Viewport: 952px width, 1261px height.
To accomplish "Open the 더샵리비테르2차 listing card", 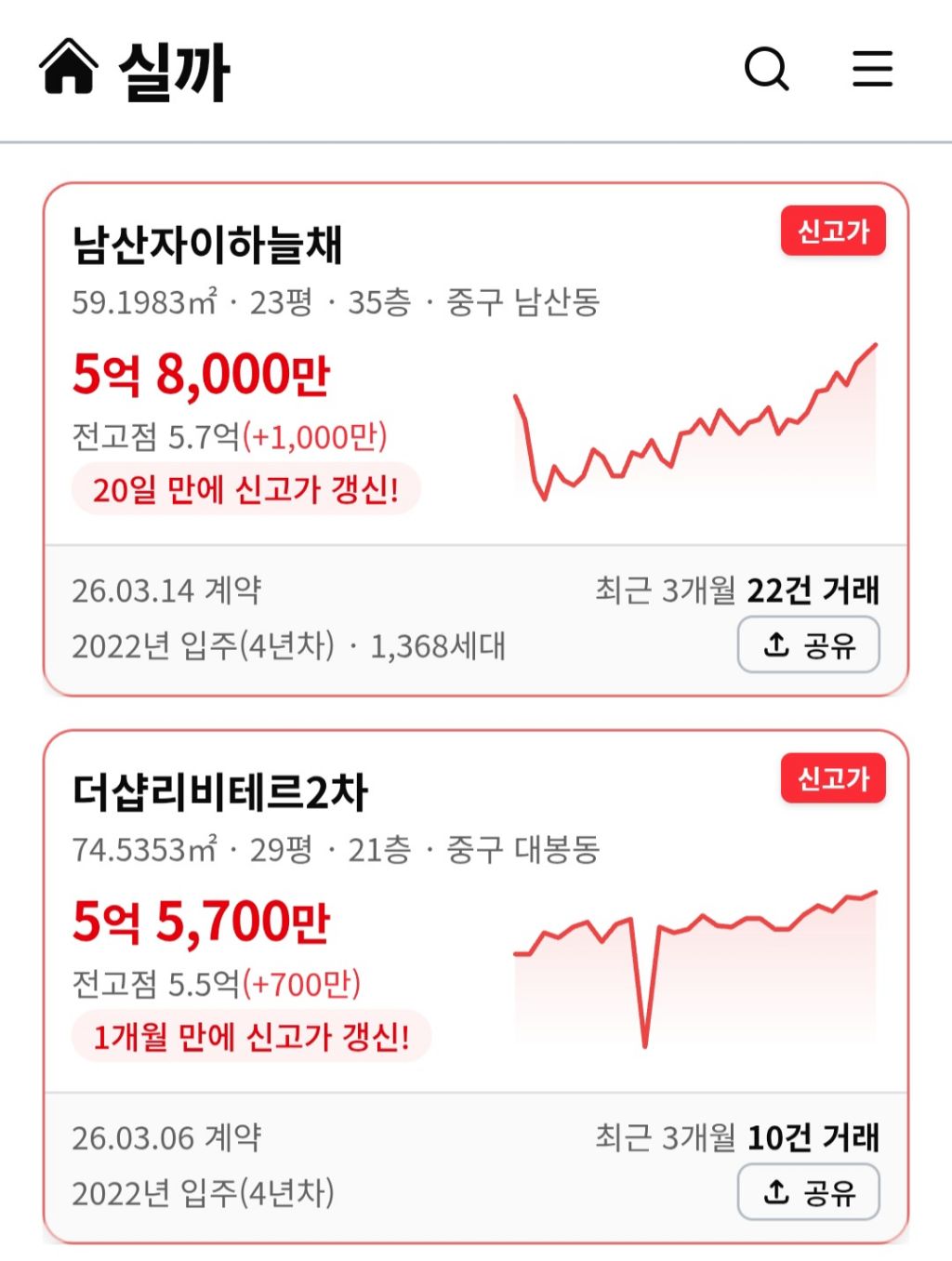I will coord(476,987).
